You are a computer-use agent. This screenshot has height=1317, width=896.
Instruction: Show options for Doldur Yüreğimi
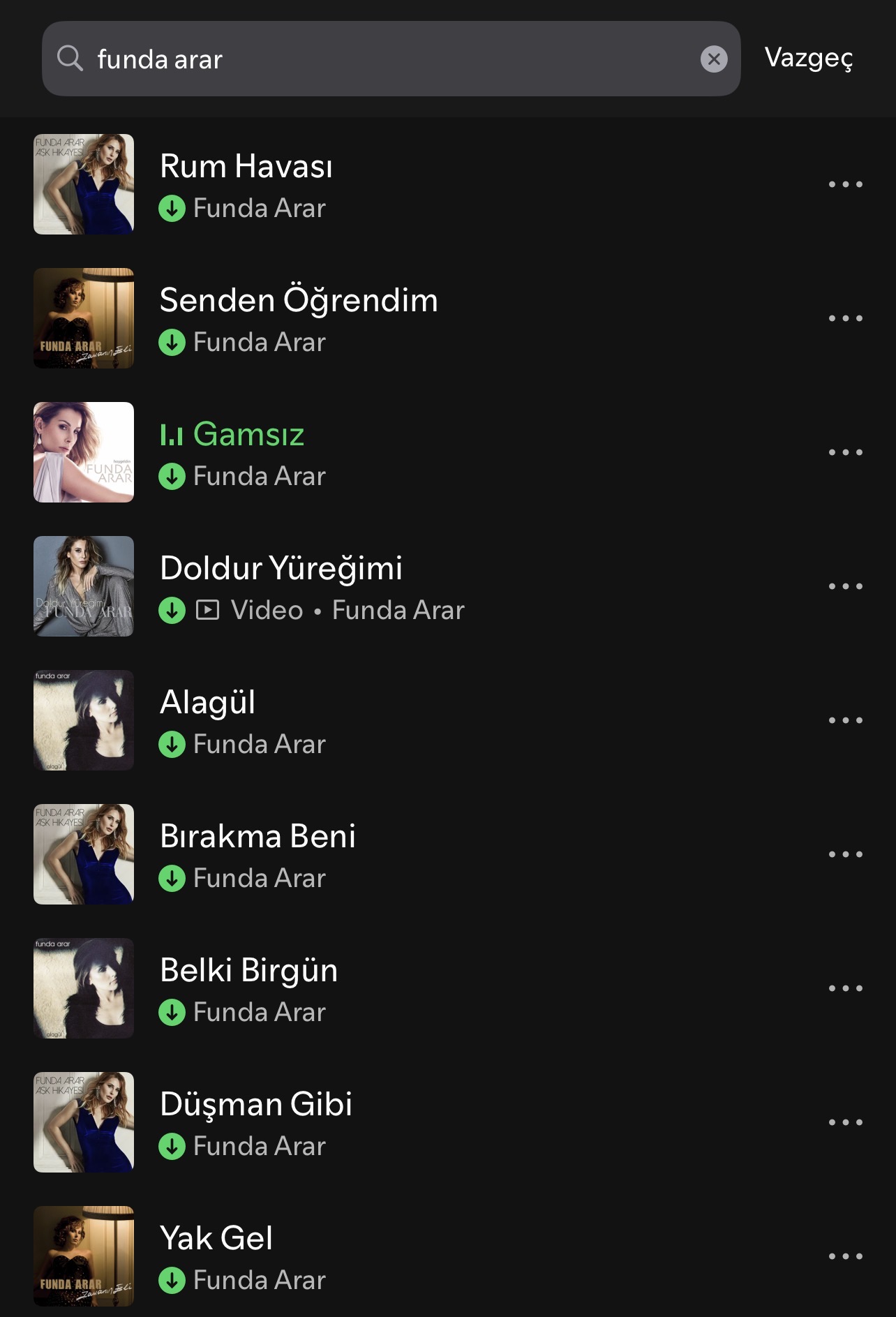845,586
